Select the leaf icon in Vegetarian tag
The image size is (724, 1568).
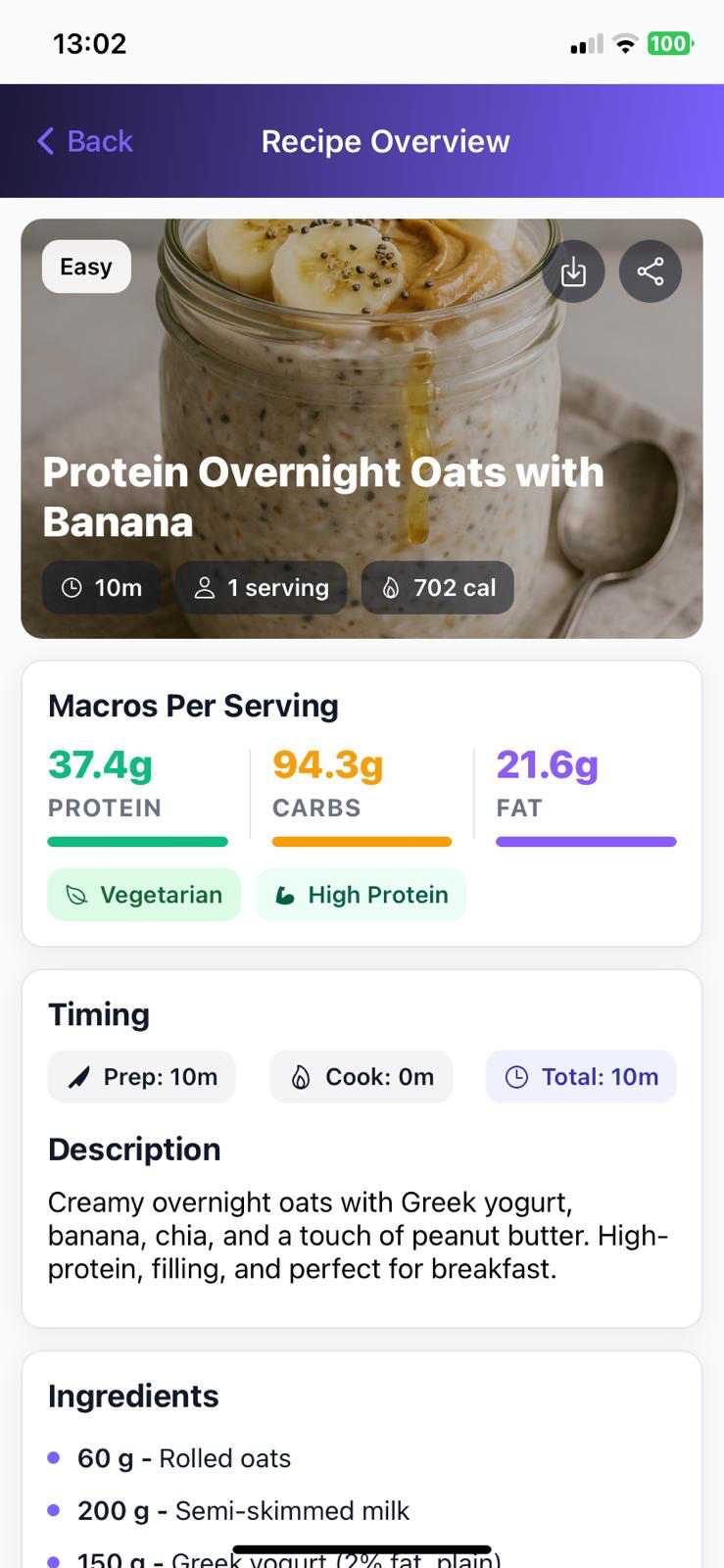pos(77,894)
